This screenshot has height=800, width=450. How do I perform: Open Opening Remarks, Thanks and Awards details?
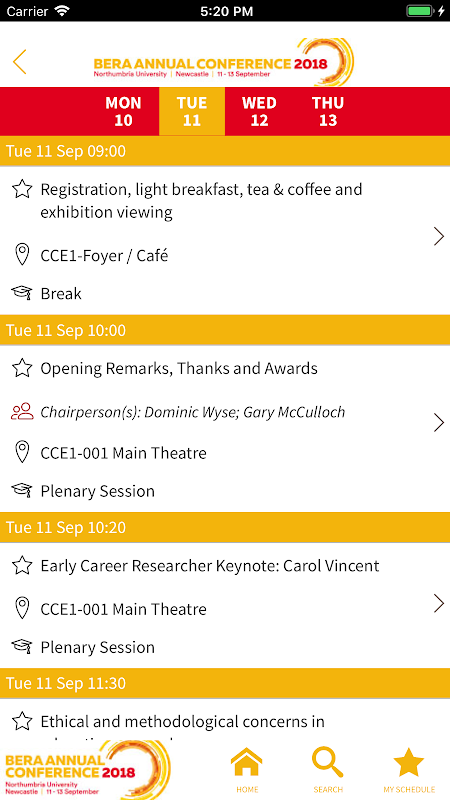pyautogui.click(x=225, y=429)
